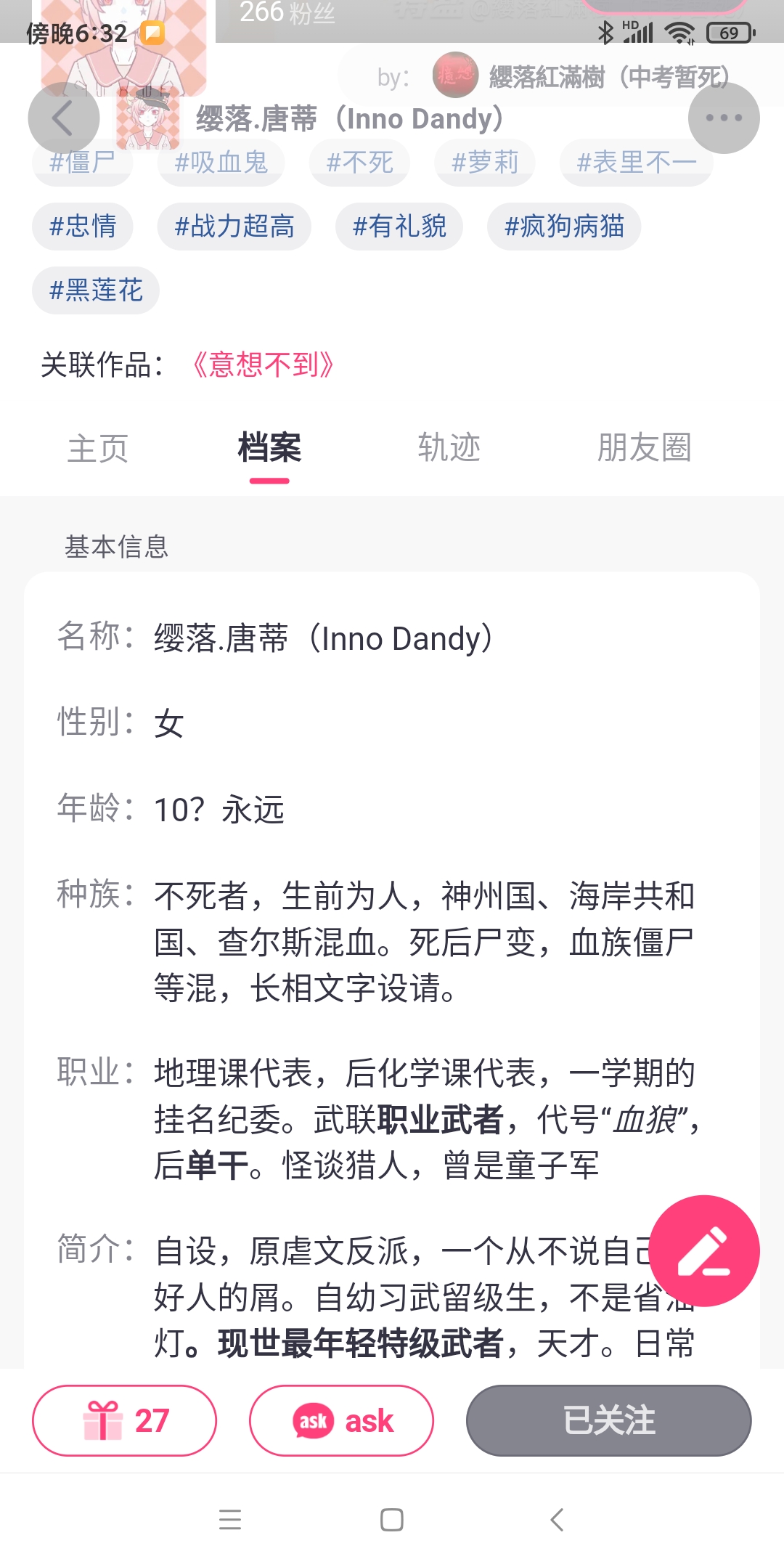Tap the pink edit floating button
This screenshot has height=1567, width=784.
click(703, 1250)
